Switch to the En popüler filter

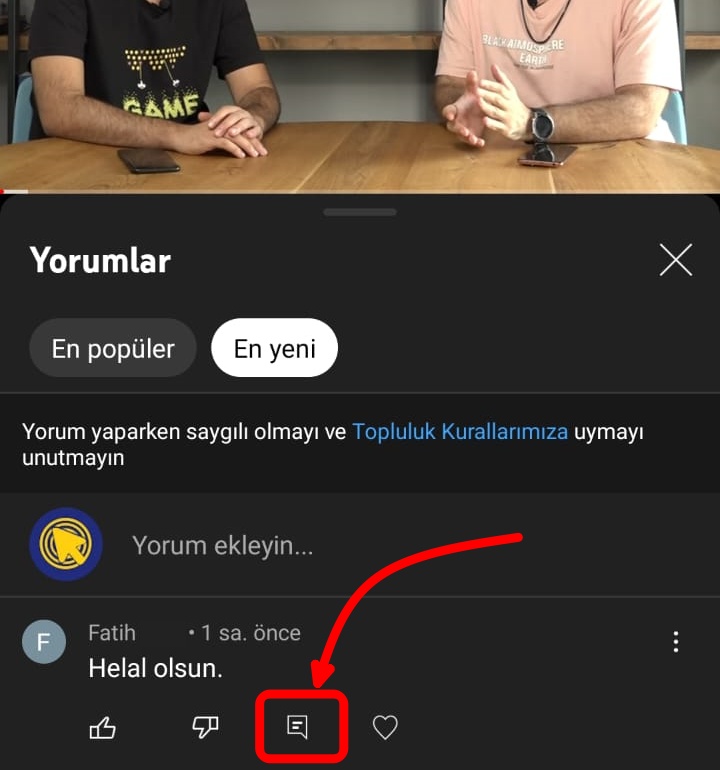113,348
